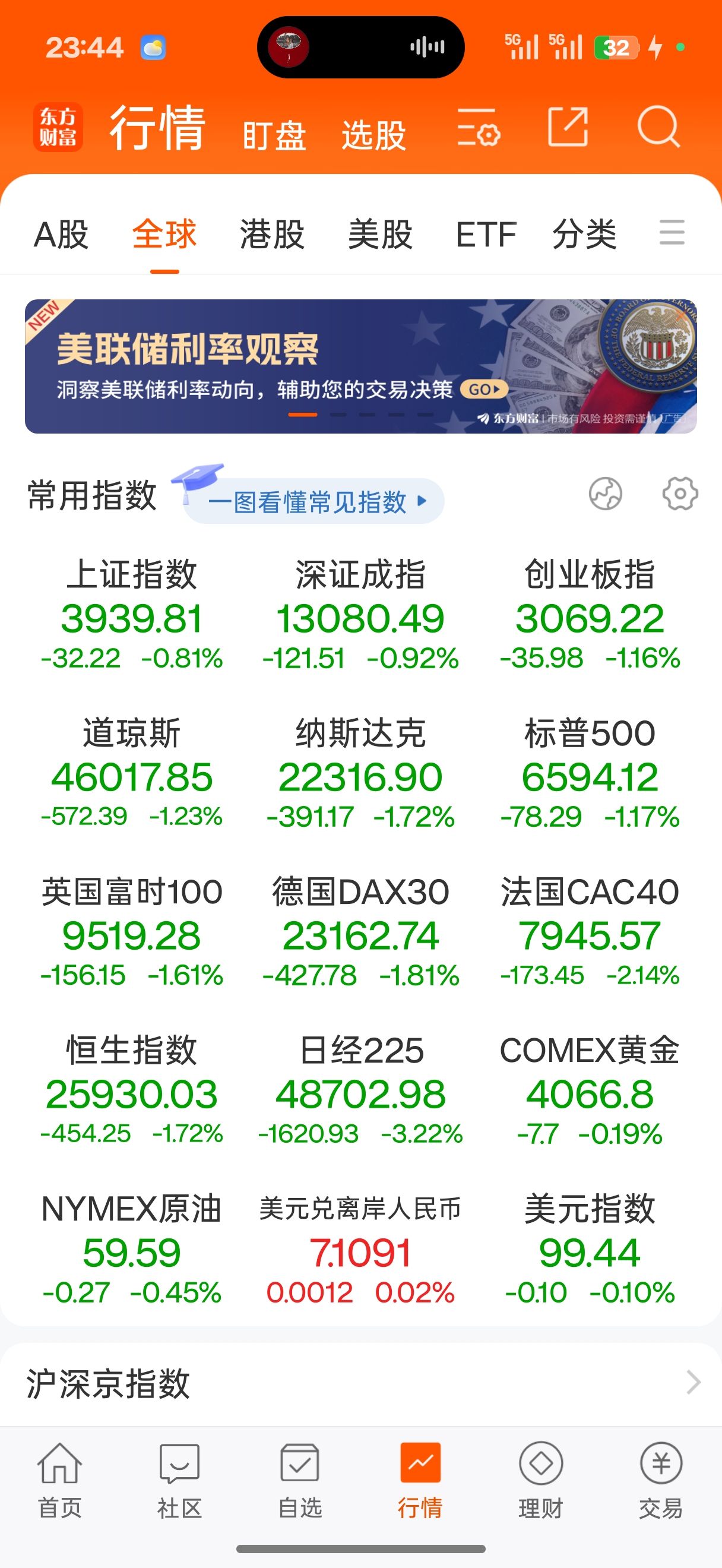This screenshot has height=1568, width=722.
Task: Tap the share/export icon in header
Action: coord(568,127)
